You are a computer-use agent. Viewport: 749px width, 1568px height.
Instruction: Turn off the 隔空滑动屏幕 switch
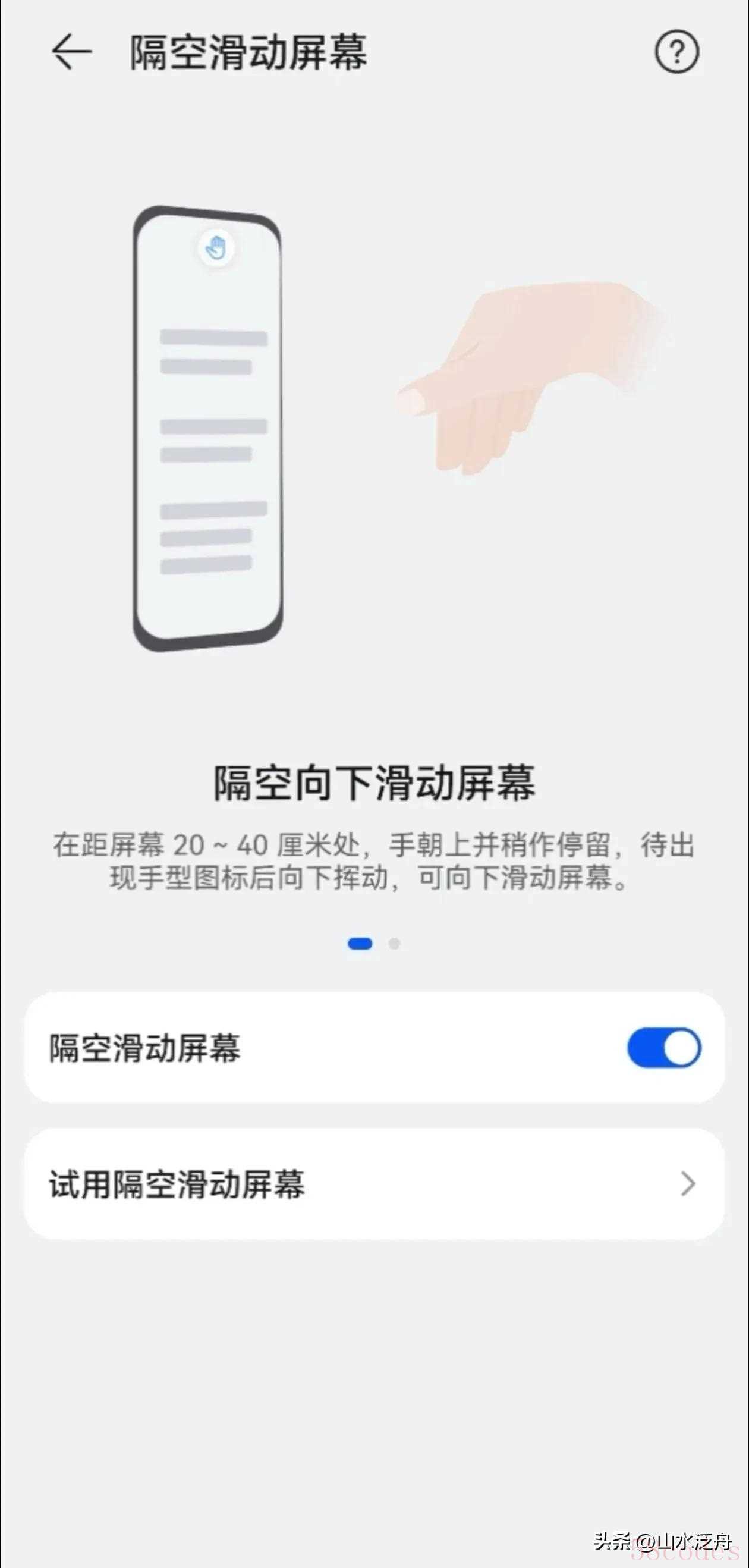coord(663,1048)
